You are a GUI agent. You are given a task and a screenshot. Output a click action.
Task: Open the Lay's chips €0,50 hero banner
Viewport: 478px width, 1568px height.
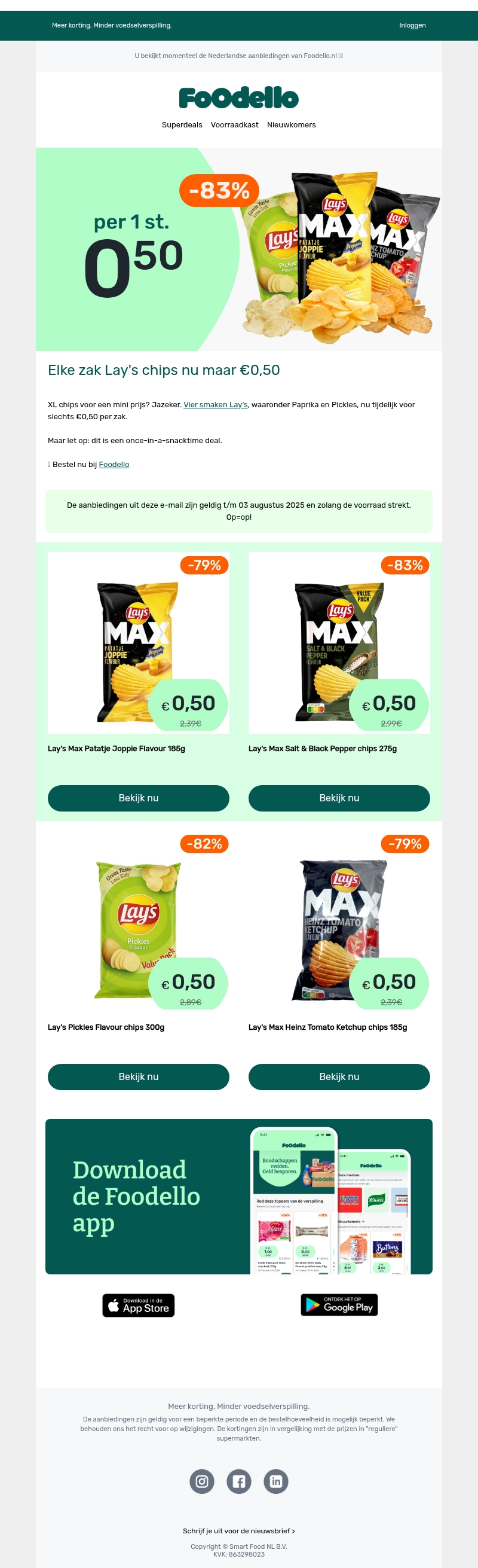pos(238,249)
